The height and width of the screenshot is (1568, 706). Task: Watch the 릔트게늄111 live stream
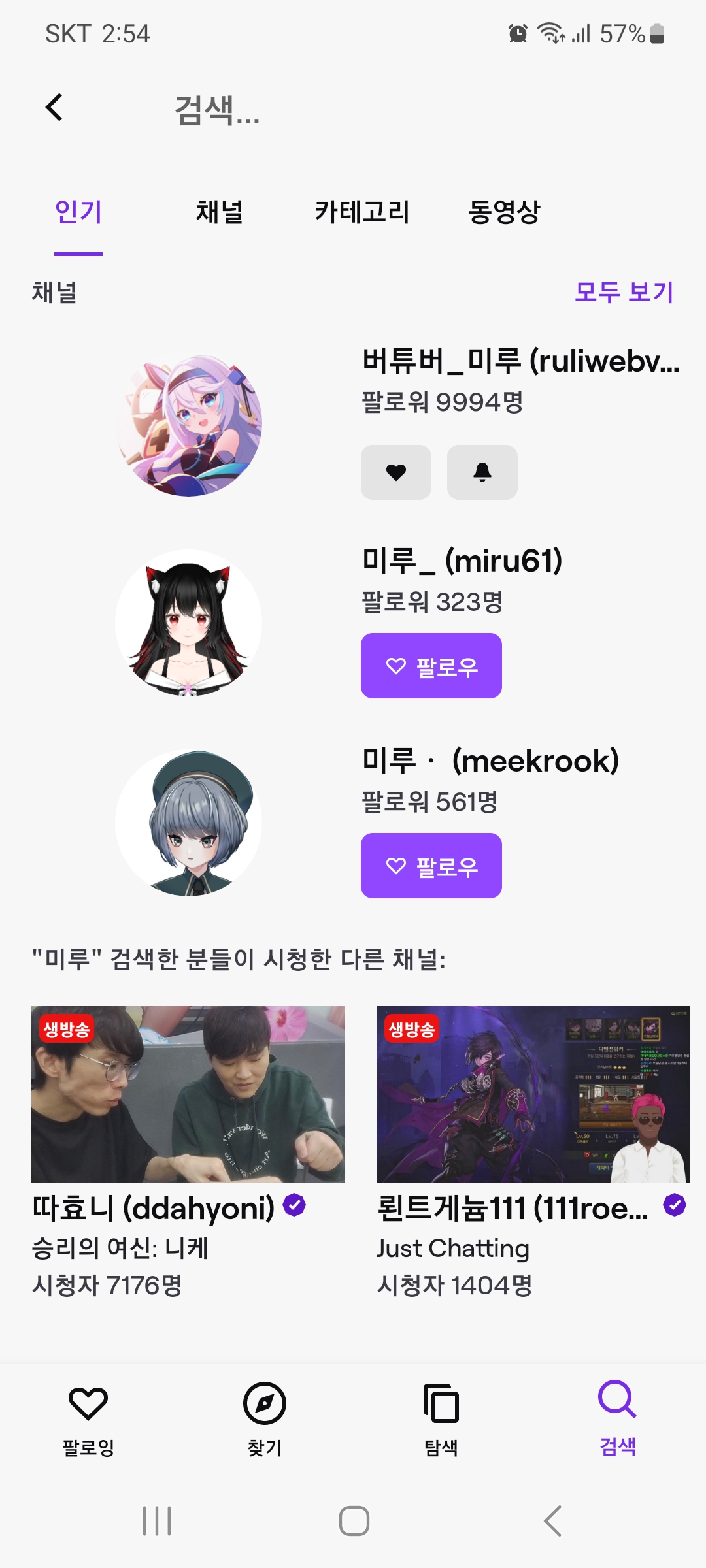pyautogui.click(x=533, y=1094)
